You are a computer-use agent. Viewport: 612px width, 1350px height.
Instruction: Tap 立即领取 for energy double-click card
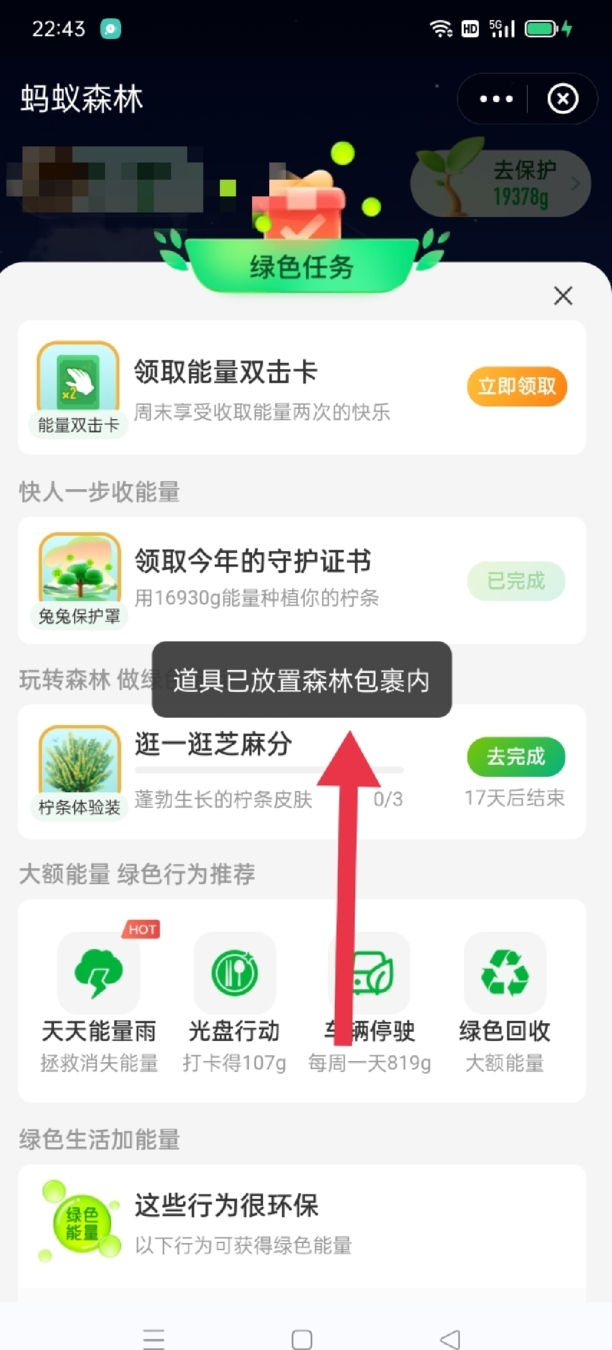click(x=516, y=387)
